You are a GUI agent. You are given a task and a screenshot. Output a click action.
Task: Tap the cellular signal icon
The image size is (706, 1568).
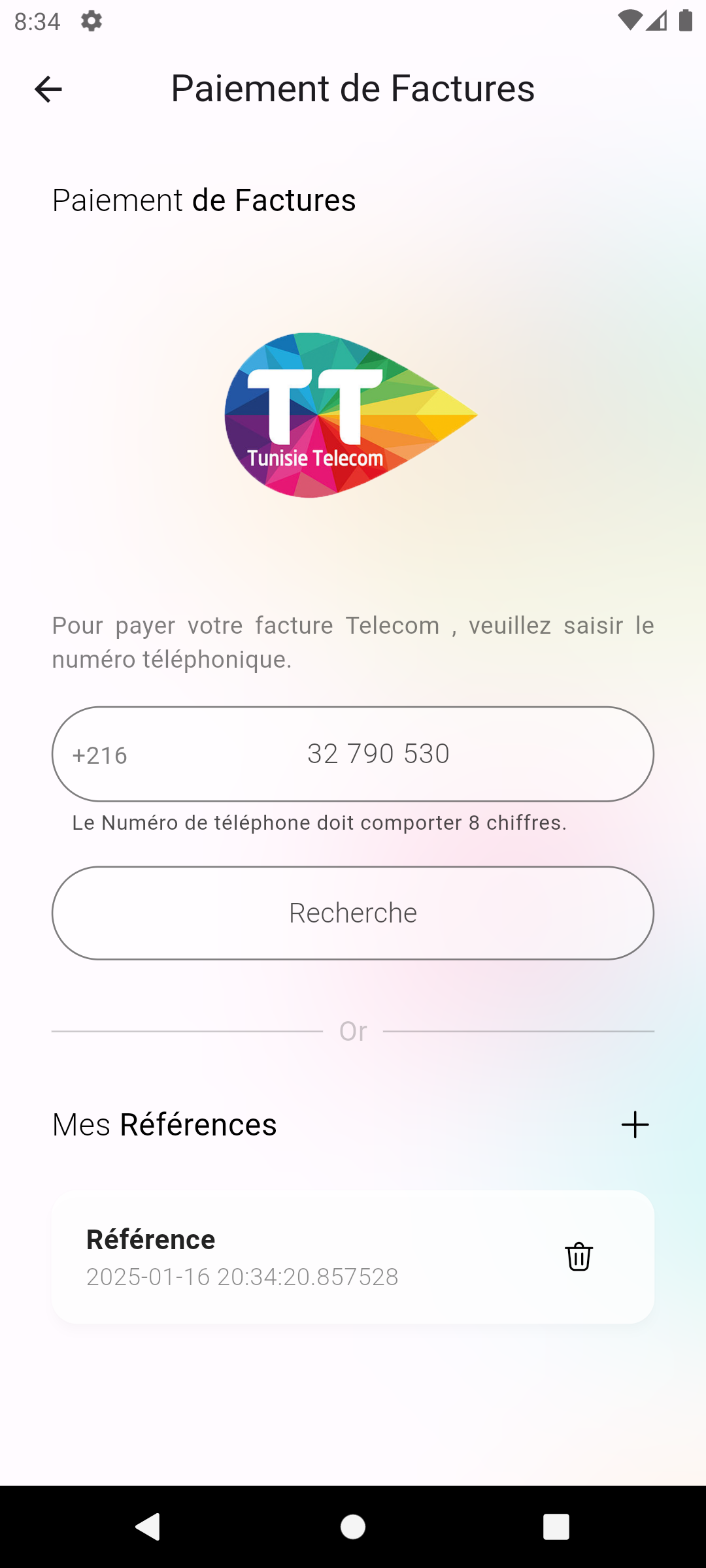(657, 22)
